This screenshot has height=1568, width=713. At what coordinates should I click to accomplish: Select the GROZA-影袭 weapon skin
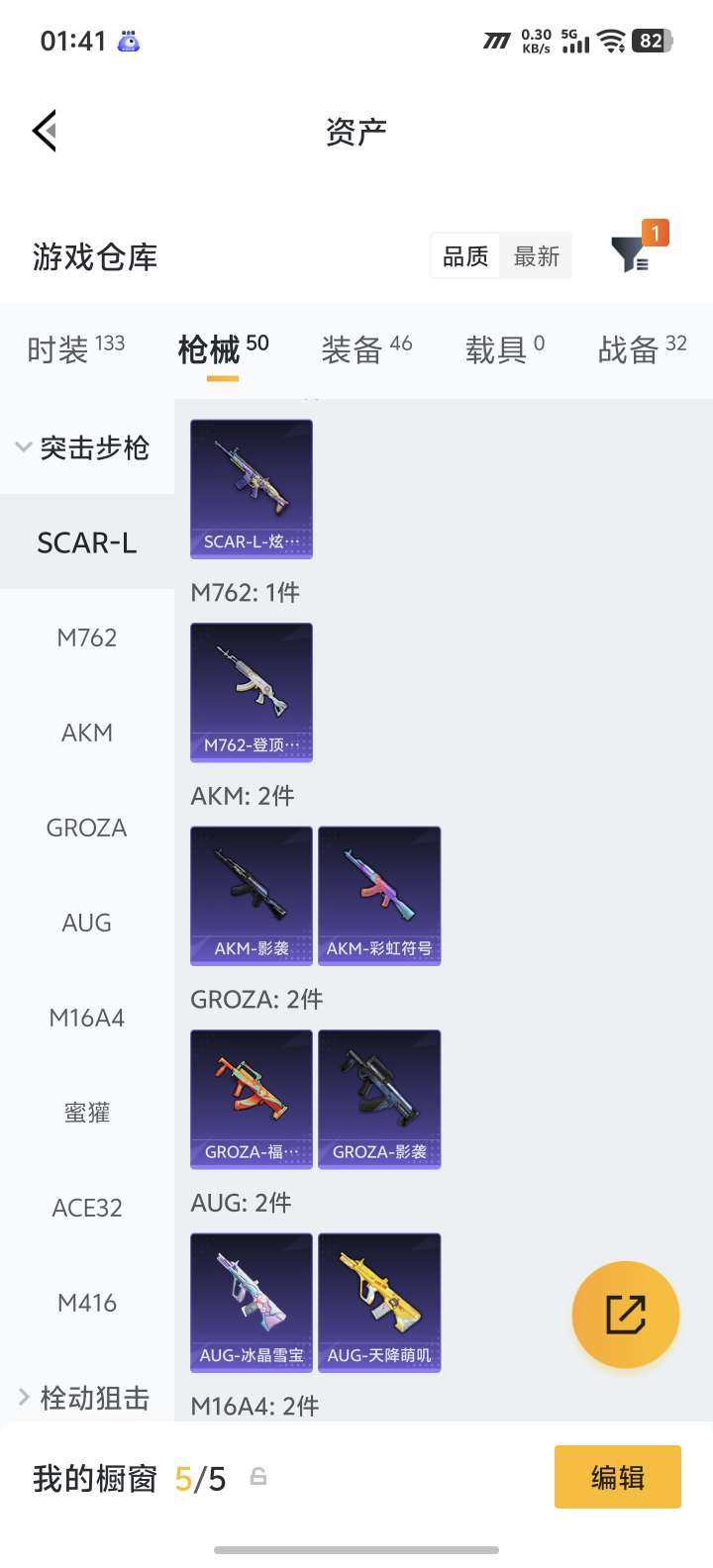379,1099
